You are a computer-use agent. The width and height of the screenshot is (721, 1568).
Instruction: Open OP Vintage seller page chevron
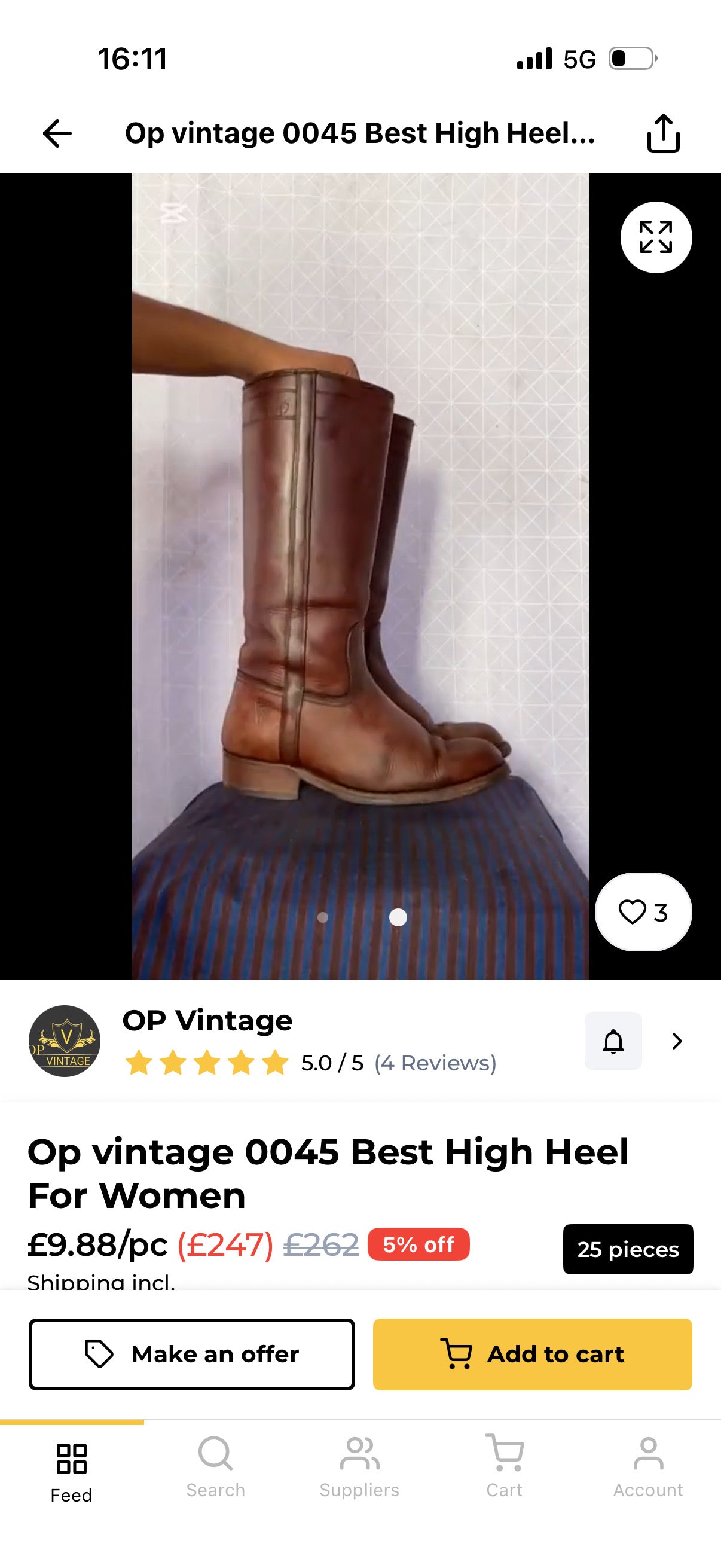[x=677, y=1041]
